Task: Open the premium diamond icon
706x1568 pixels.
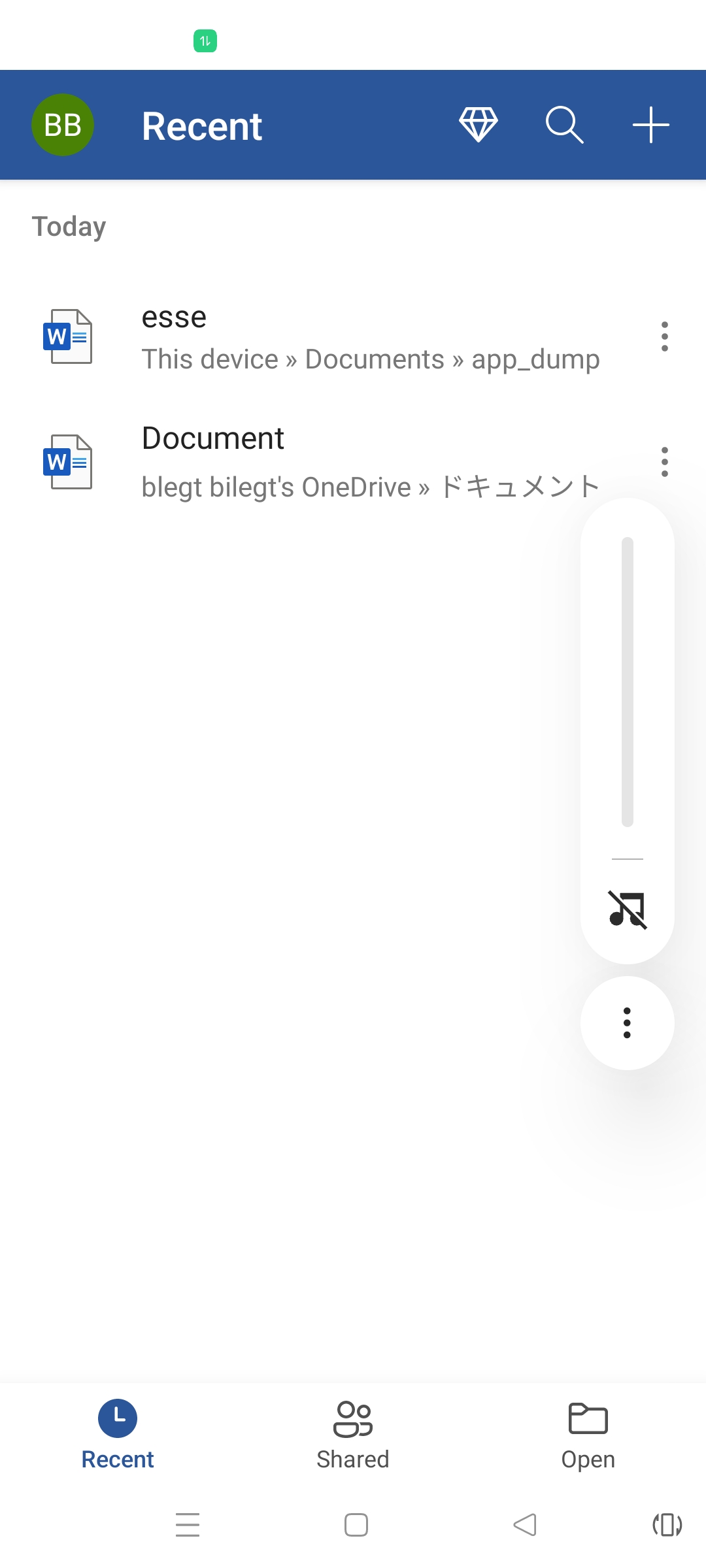Action: (x=479, y=124)
